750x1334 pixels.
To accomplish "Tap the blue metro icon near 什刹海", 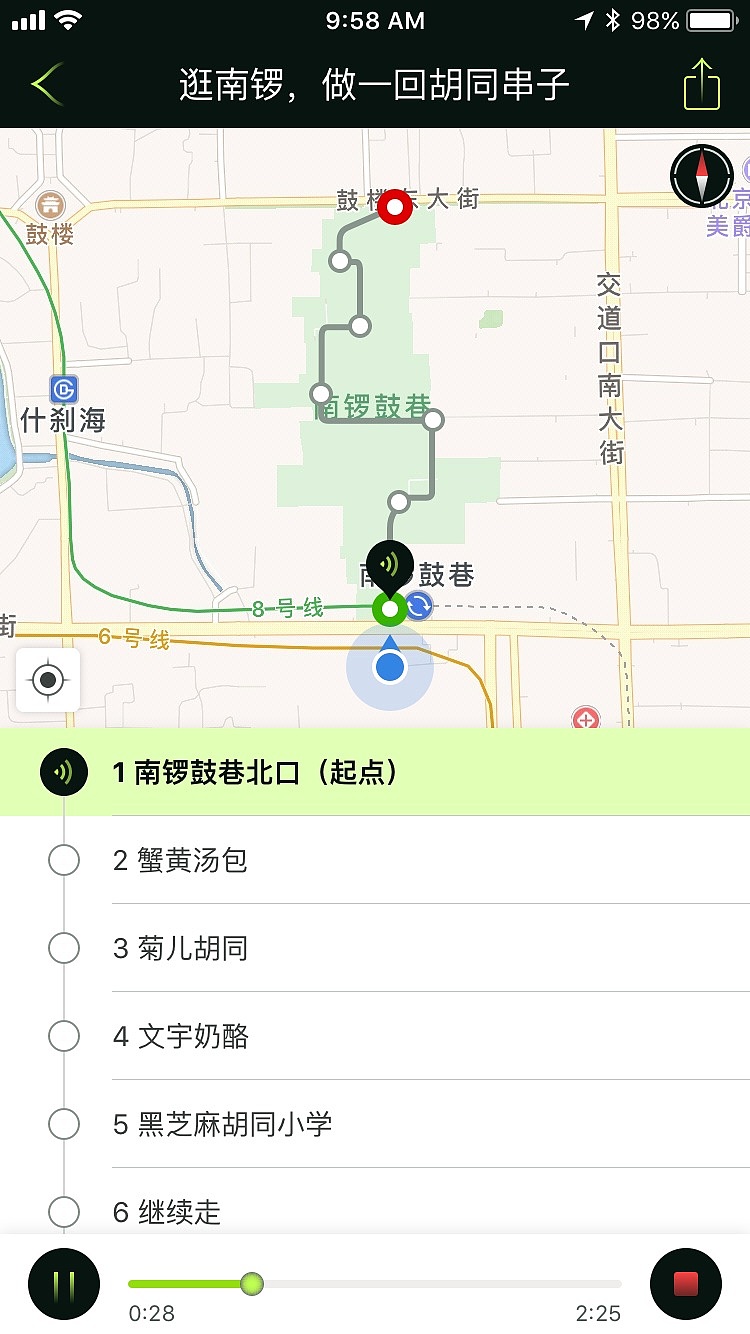I will coord(63,389).
